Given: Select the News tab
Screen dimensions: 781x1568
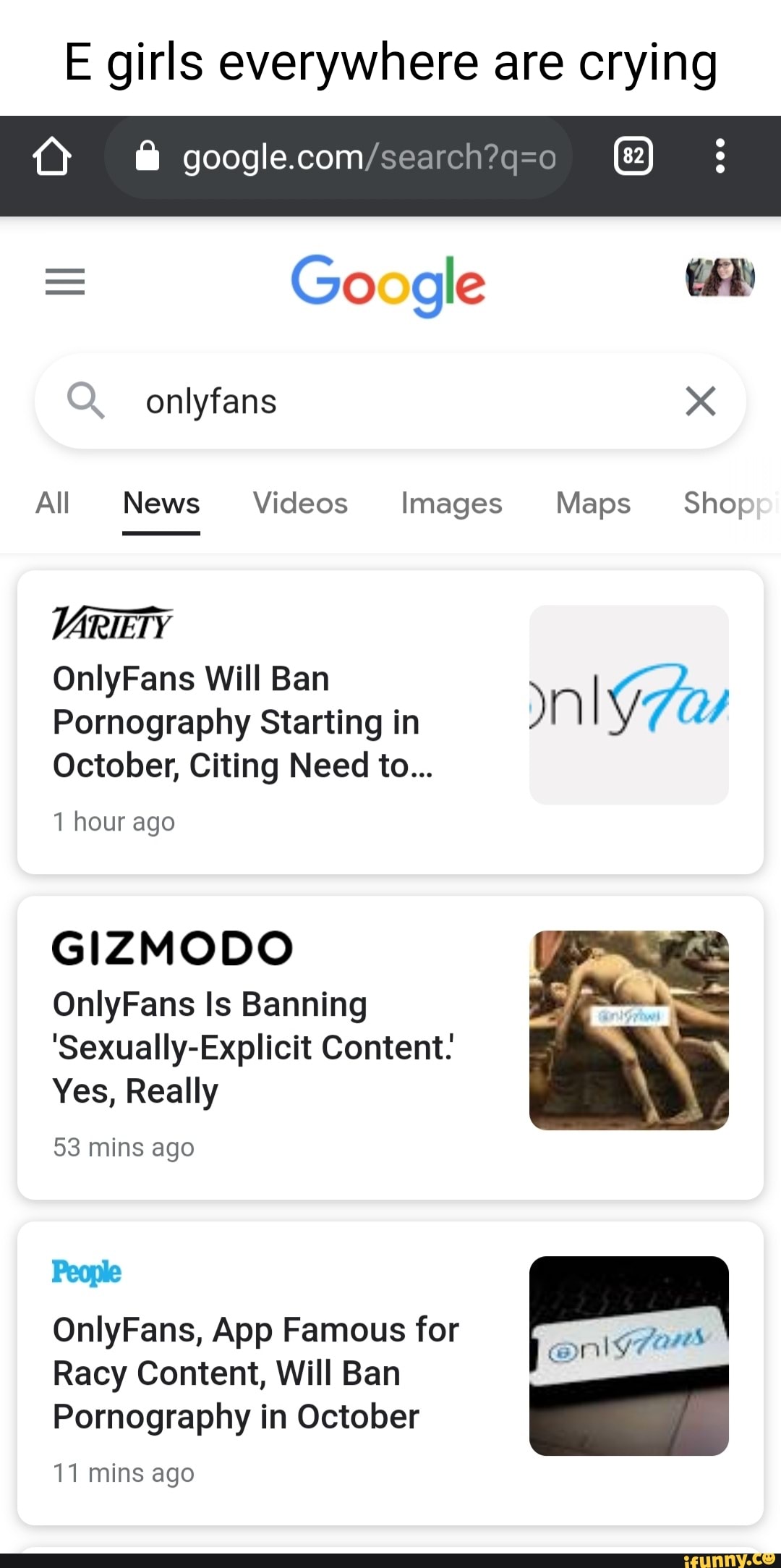Looking at the screenshot, I should click(x=161, y=503).
